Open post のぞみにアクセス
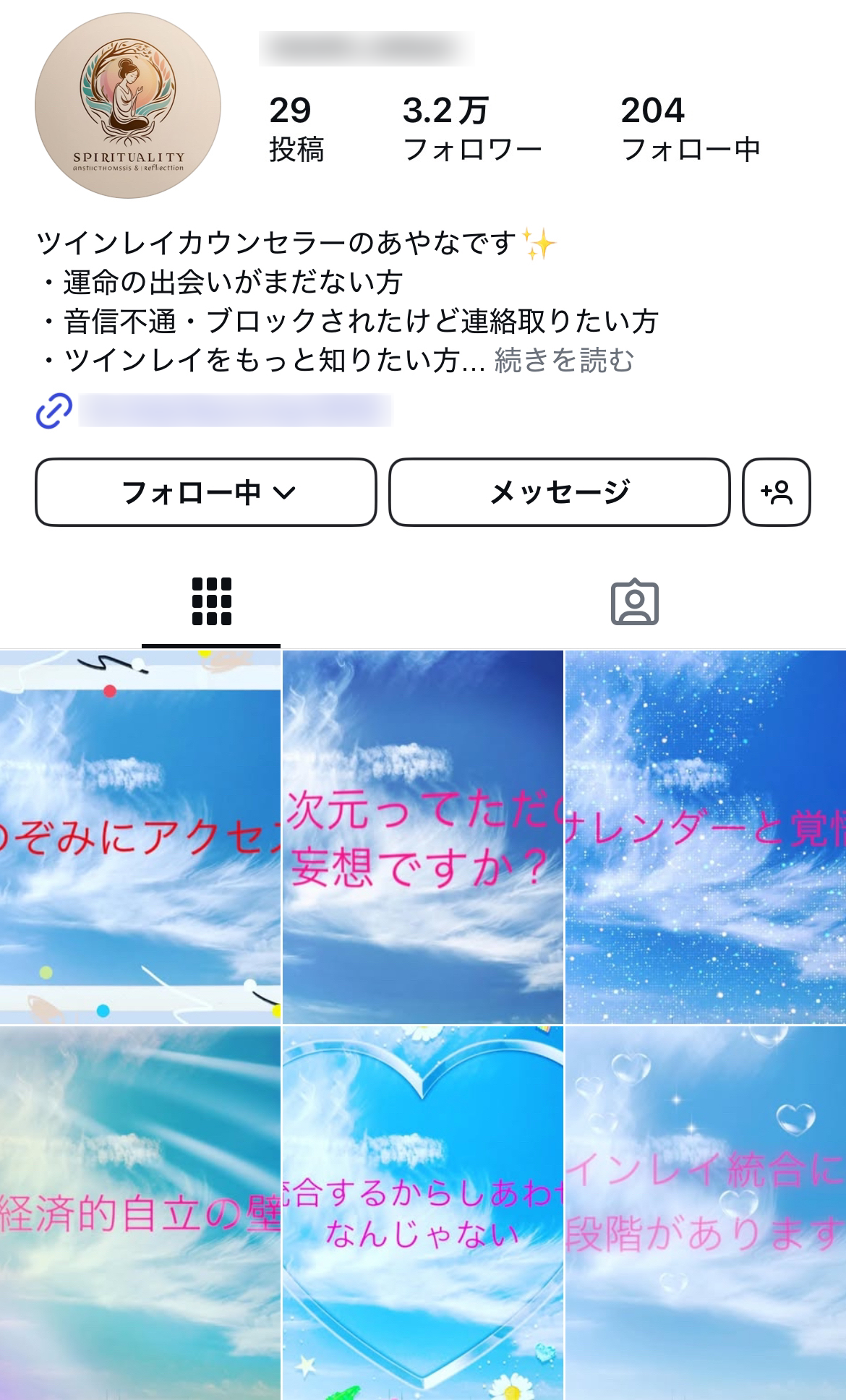 point(140,837)
